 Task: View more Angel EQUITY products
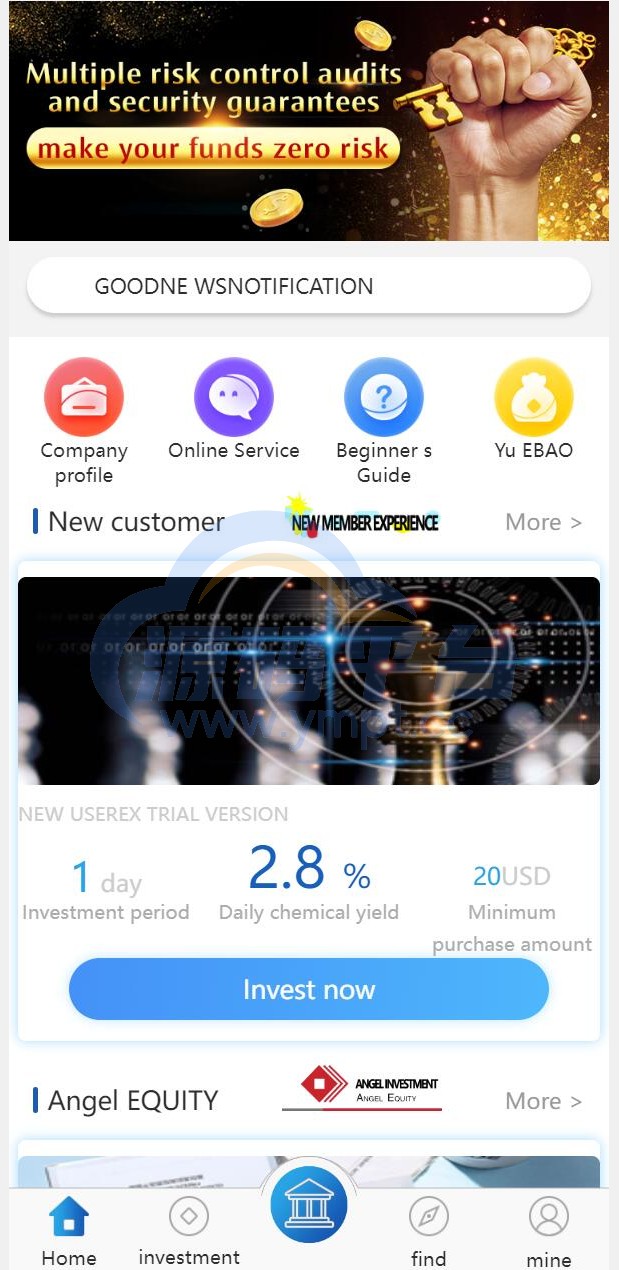(x=543, y=1101)
